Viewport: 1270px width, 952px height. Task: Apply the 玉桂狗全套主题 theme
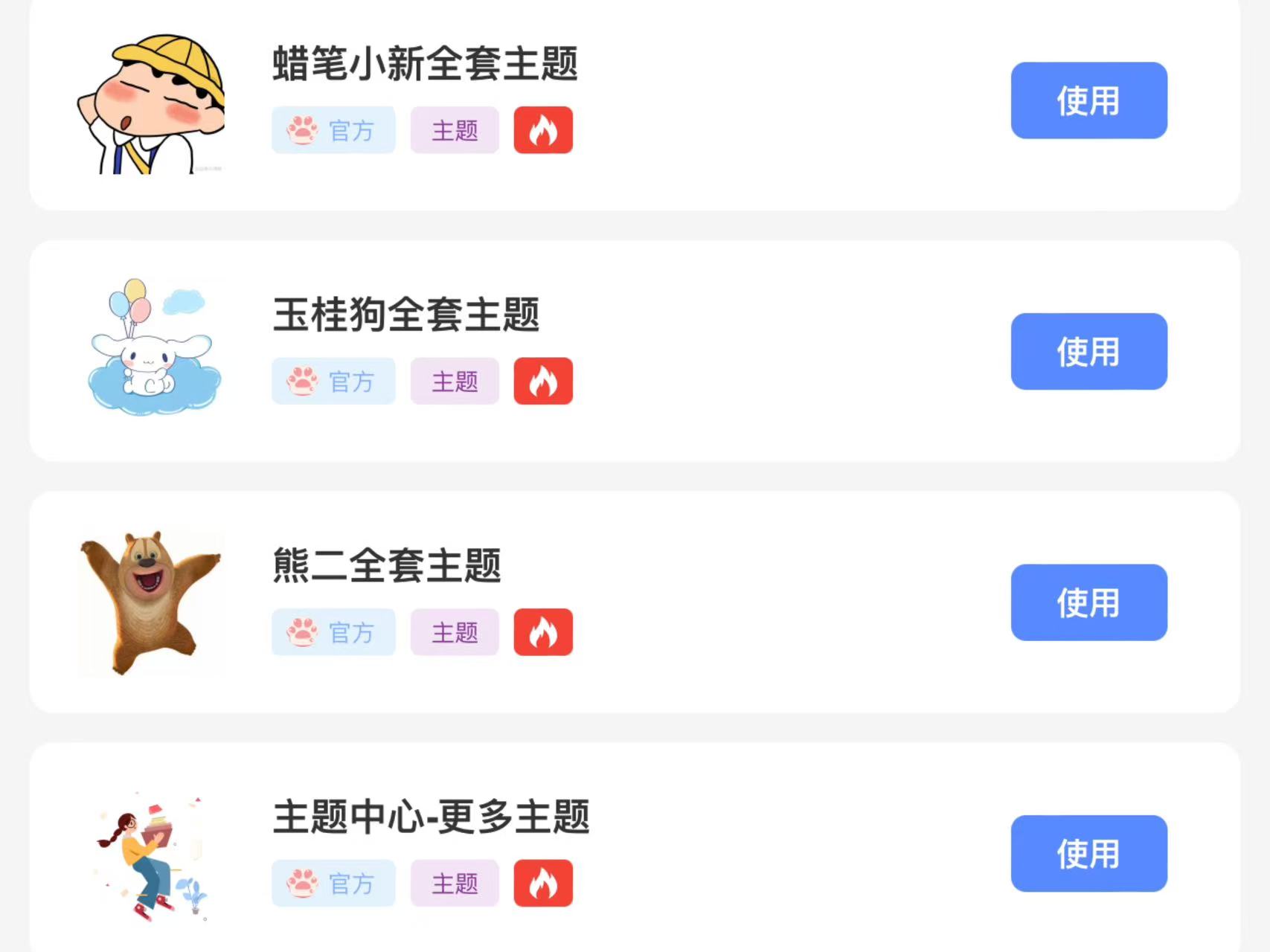tap(1088, 351)
